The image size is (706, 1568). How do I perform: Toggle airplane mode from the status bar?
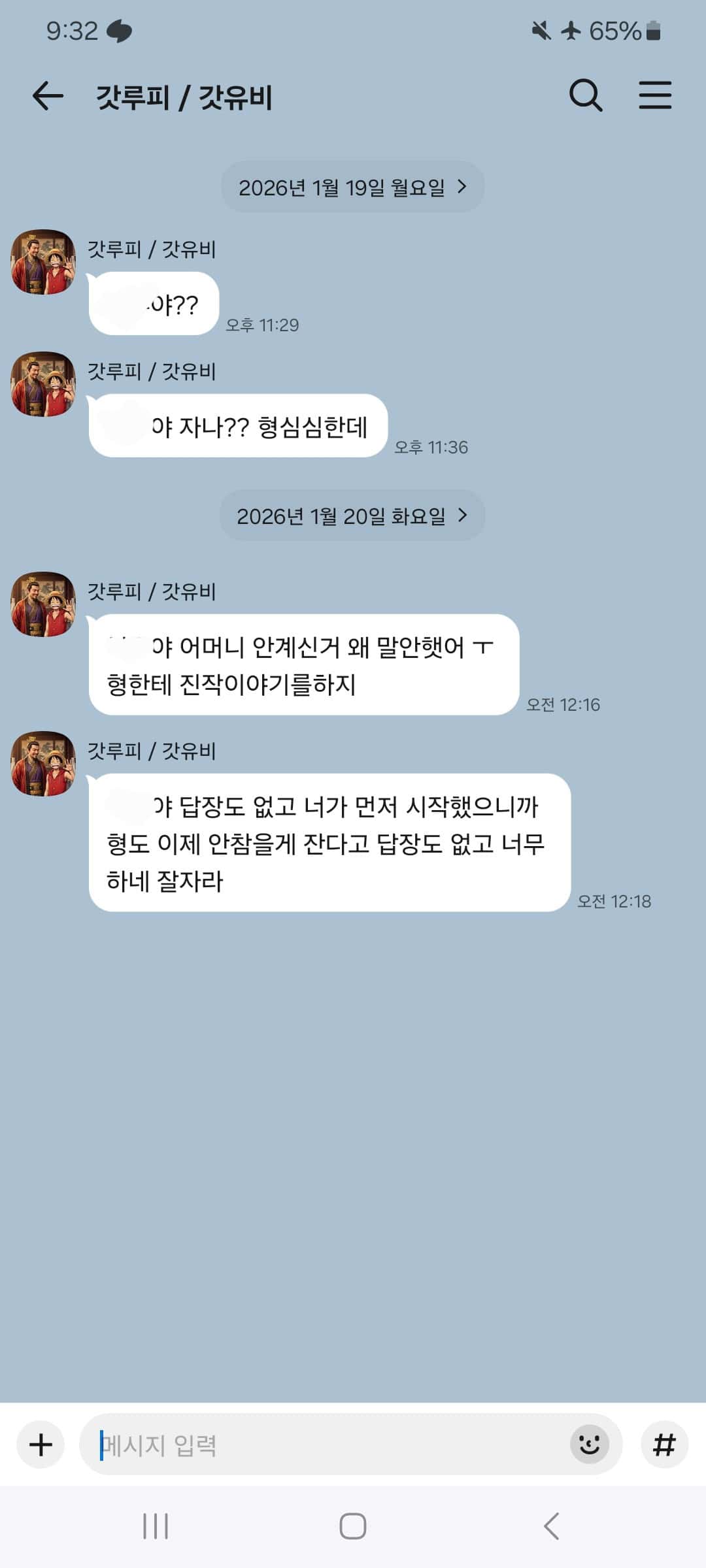pos(570,31)
